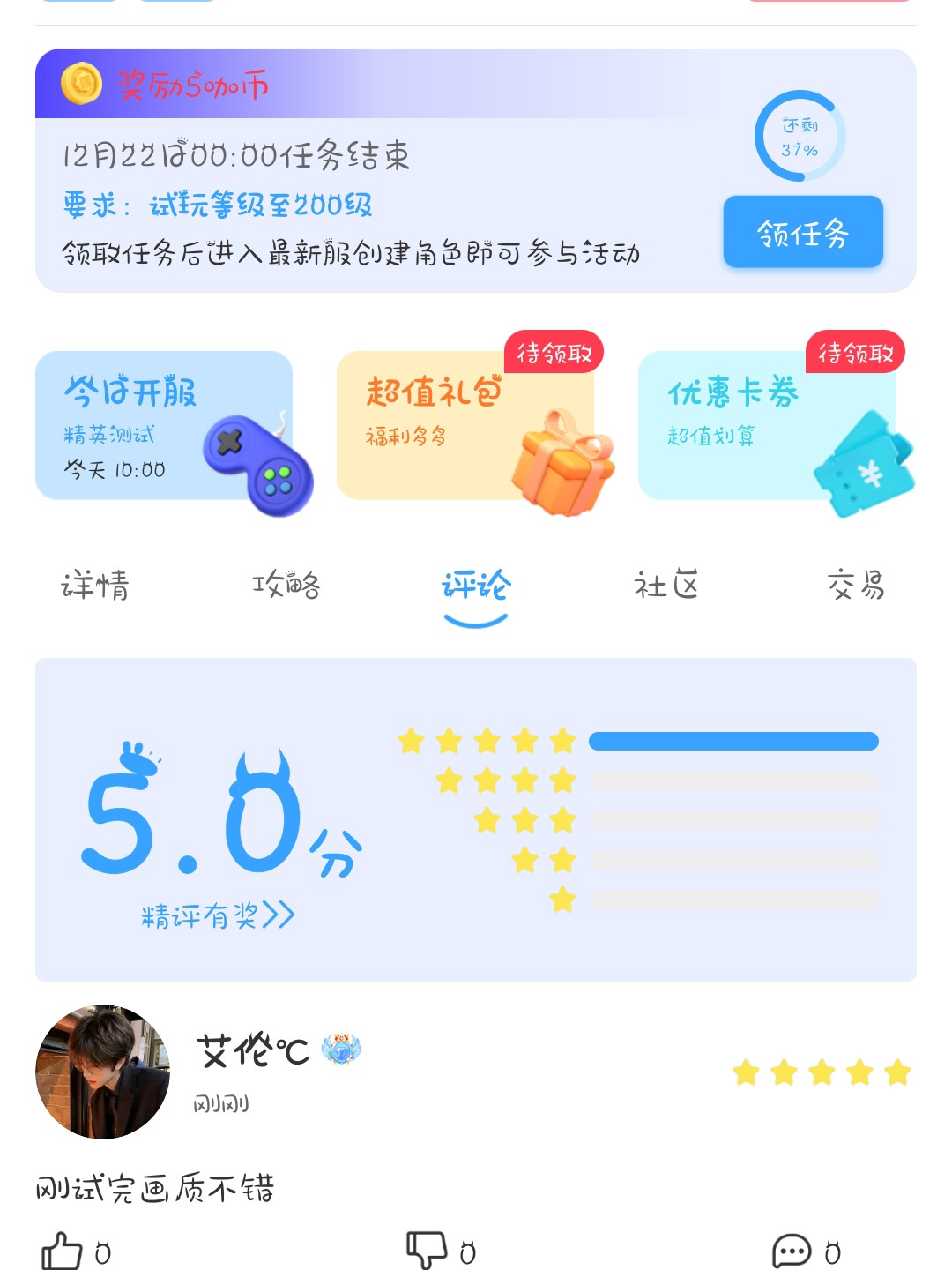
Task: Open the 精评有奖 link
Action: 218,915
